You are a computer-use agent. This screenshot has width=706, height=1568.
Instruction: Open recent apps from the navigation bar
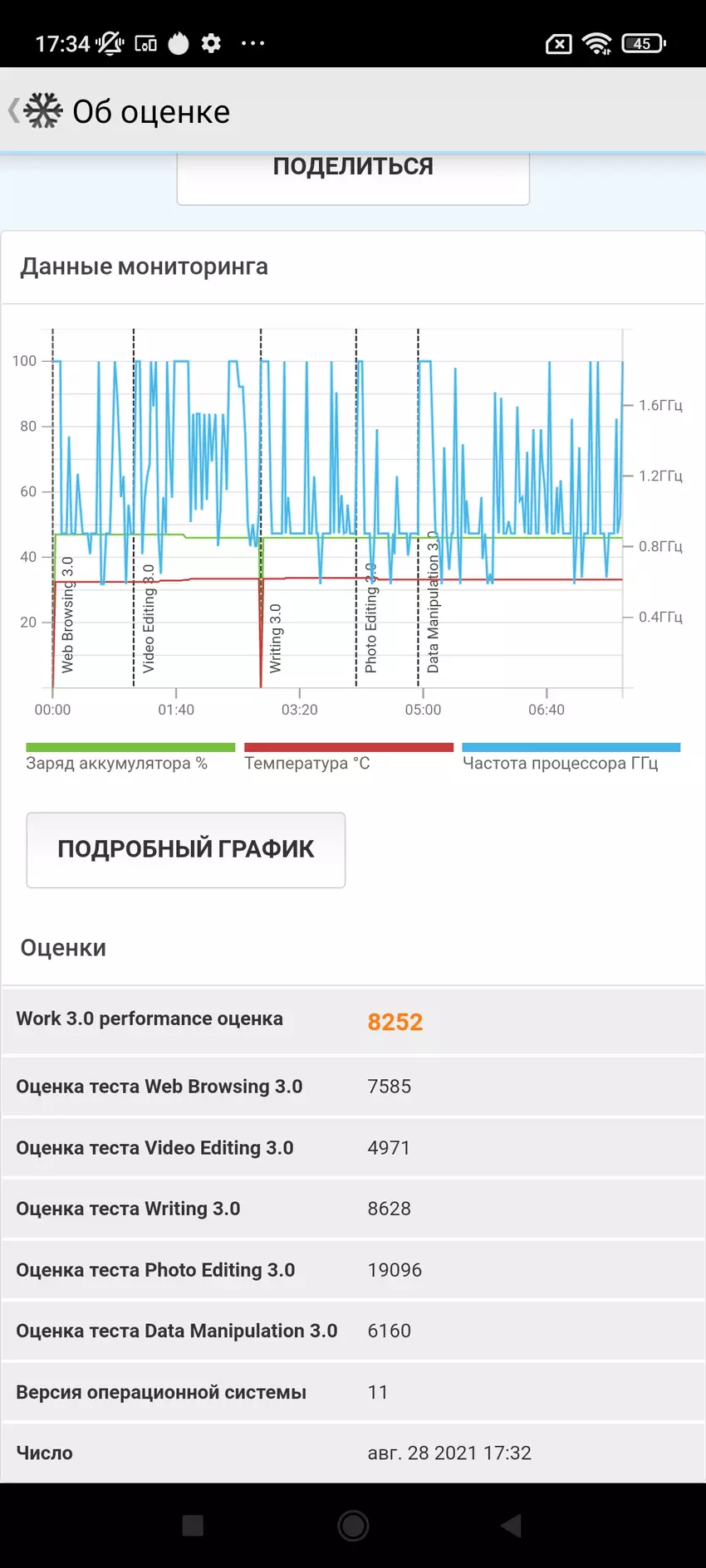point(193,1525)
